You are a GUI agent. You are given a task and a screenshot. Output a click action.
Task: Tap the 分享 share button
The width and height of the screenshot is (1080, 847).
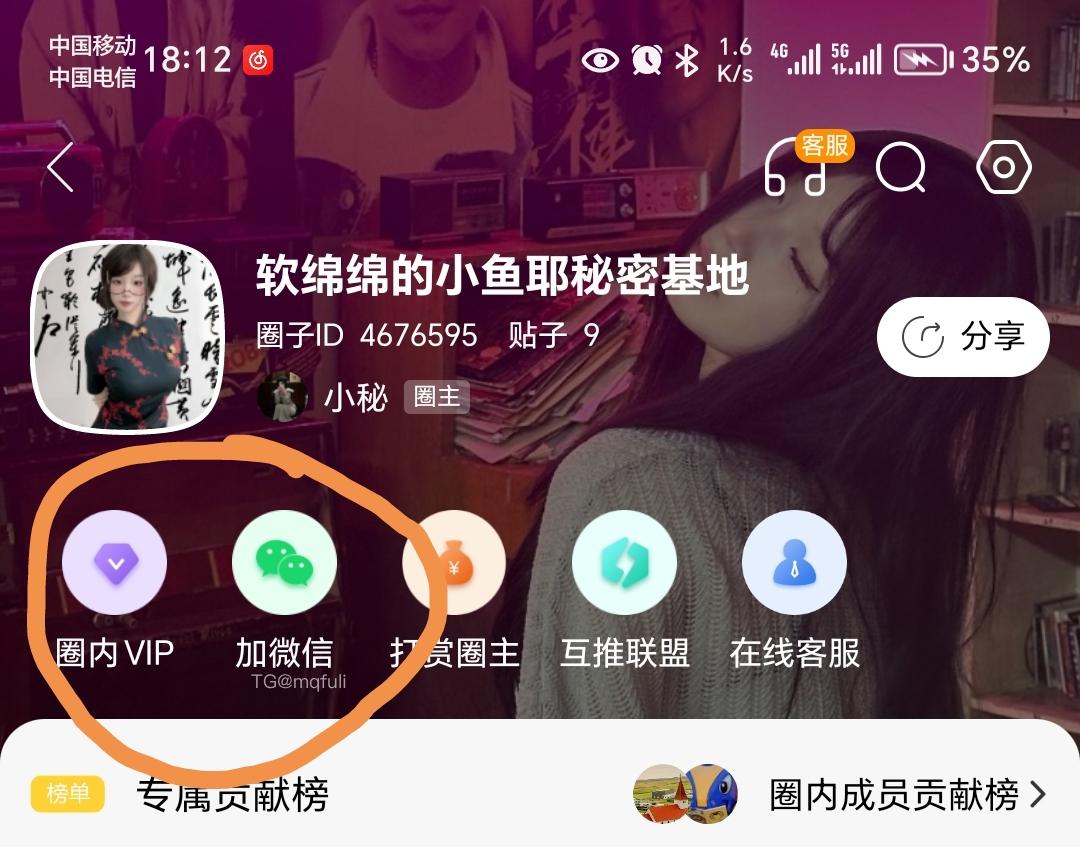963,337
